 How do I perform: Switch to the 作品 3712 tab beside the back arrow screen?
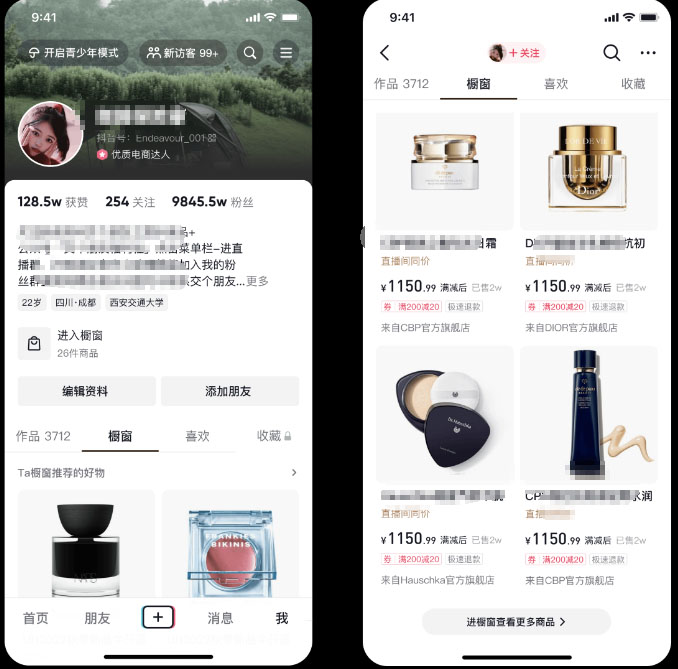(401, 84)
